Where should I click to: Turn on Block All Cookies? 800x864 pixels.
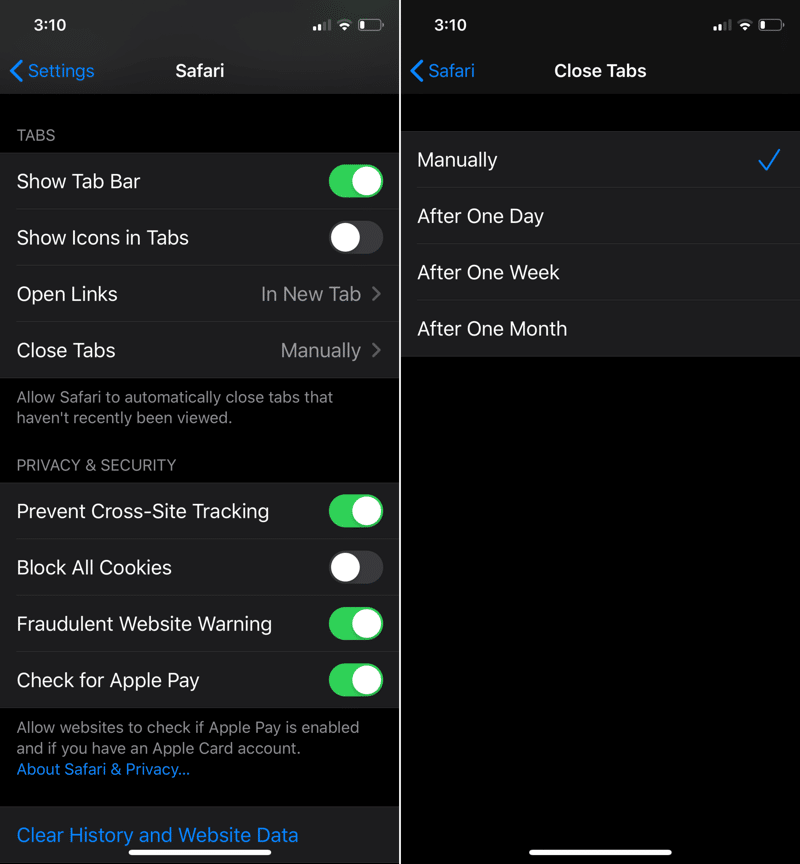355,568
